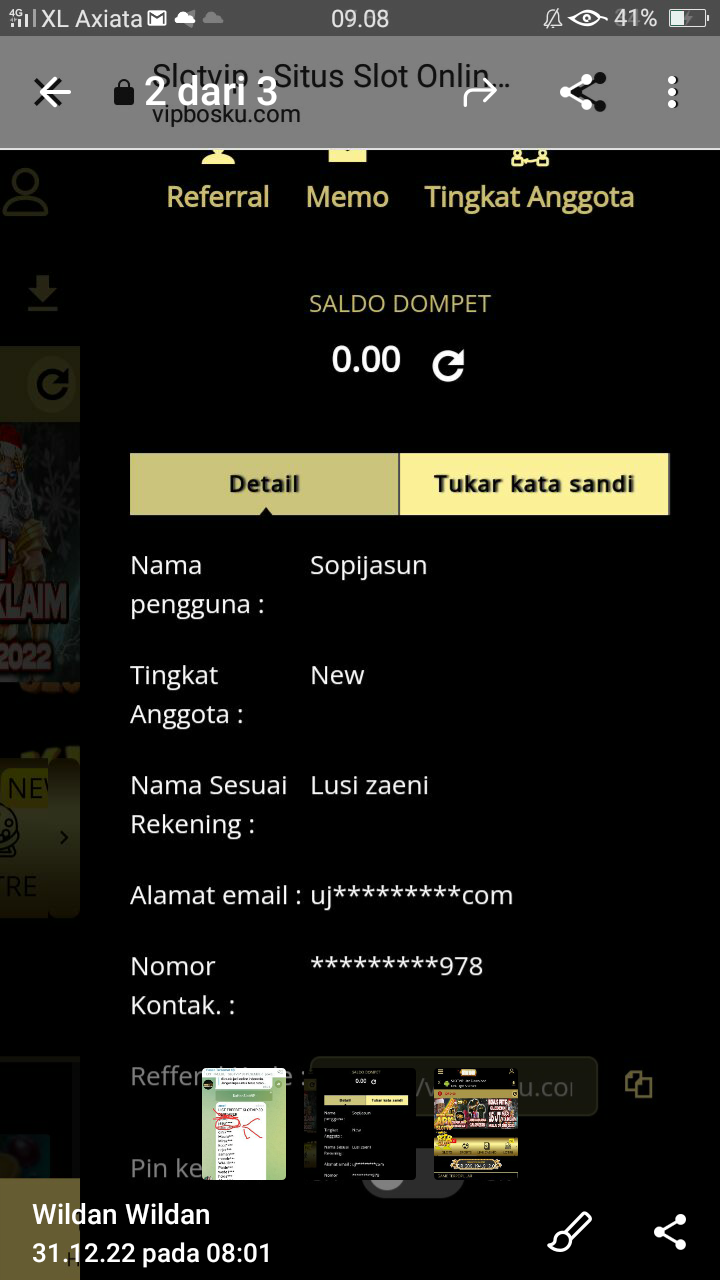Go back from the image viewer
Image resolution: width=720 pixels, height=1280 pixels.
coord(53,93)
